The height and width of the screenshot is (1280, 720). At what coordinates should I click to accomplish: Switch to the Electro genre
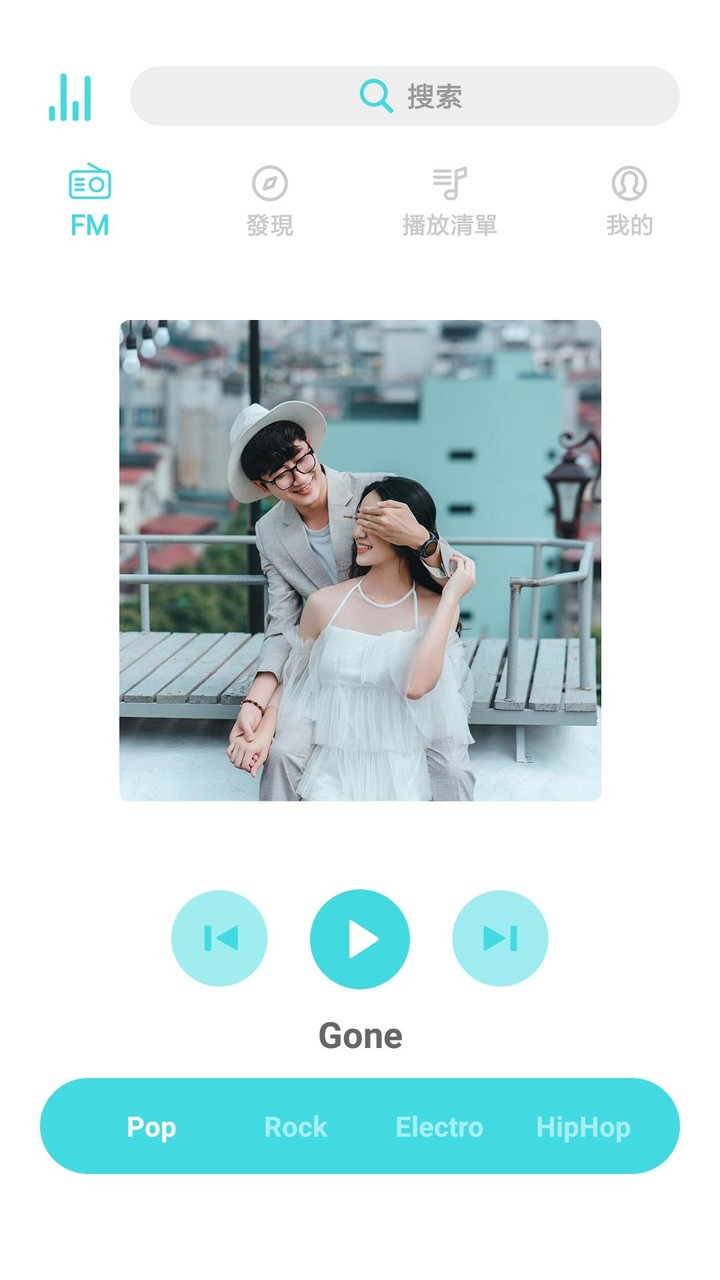439,1127
